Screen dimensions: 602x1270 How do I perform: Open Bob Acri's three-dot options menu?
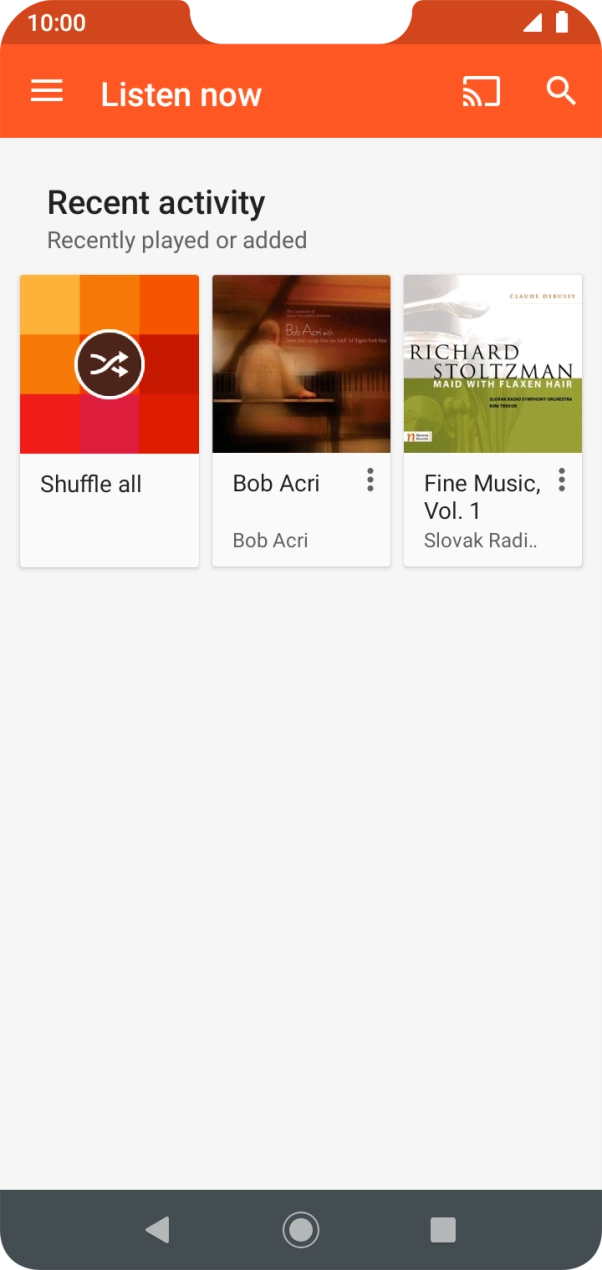(370, 481)
